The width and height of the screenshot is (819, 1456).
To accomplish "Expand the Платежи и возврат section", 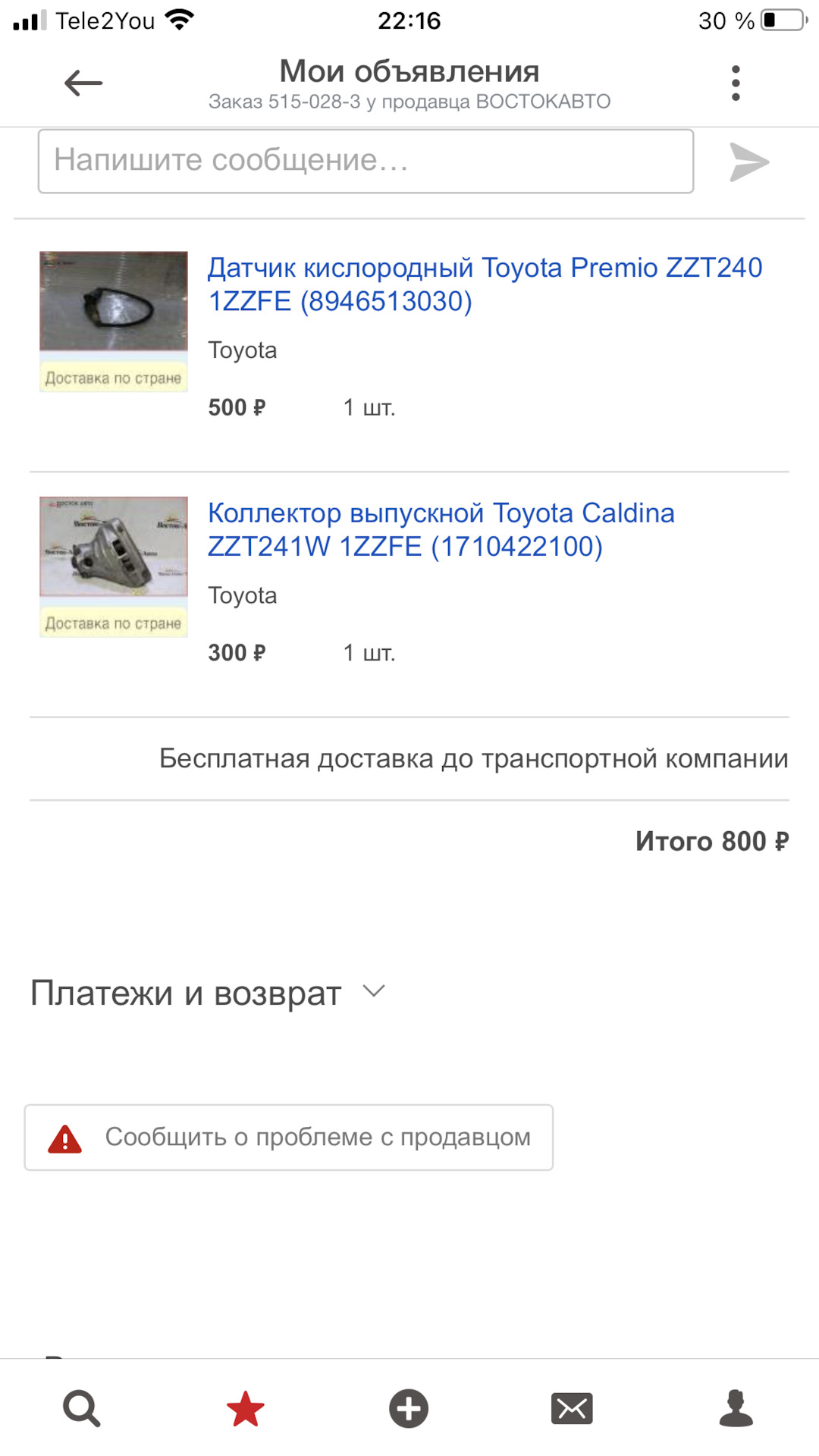I will [x=184, y=991].
